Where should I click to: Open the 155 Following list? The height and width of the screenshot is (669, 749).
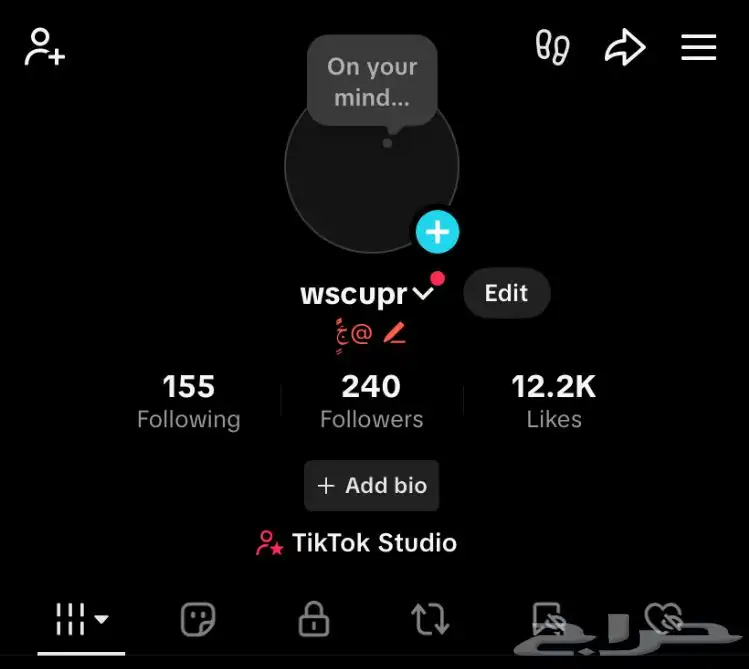[x=189, y=401]
